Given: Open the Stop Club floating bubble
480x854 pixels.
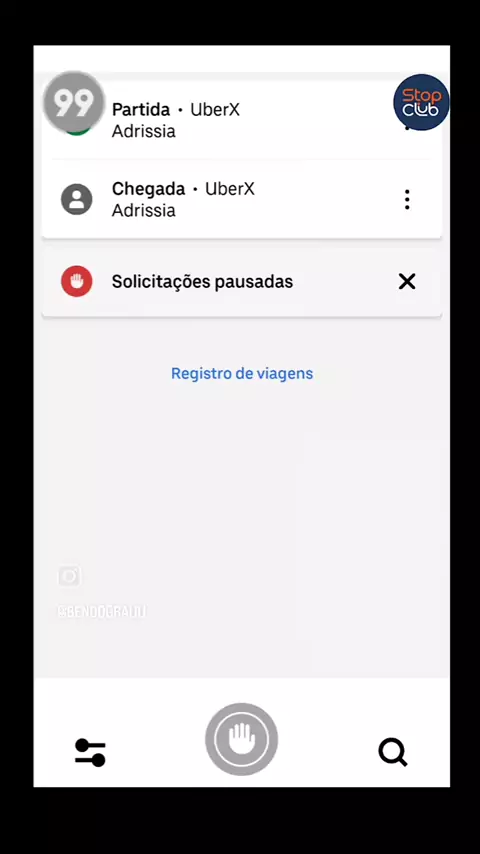Looking at the screenshot, I should click(421, 102).
